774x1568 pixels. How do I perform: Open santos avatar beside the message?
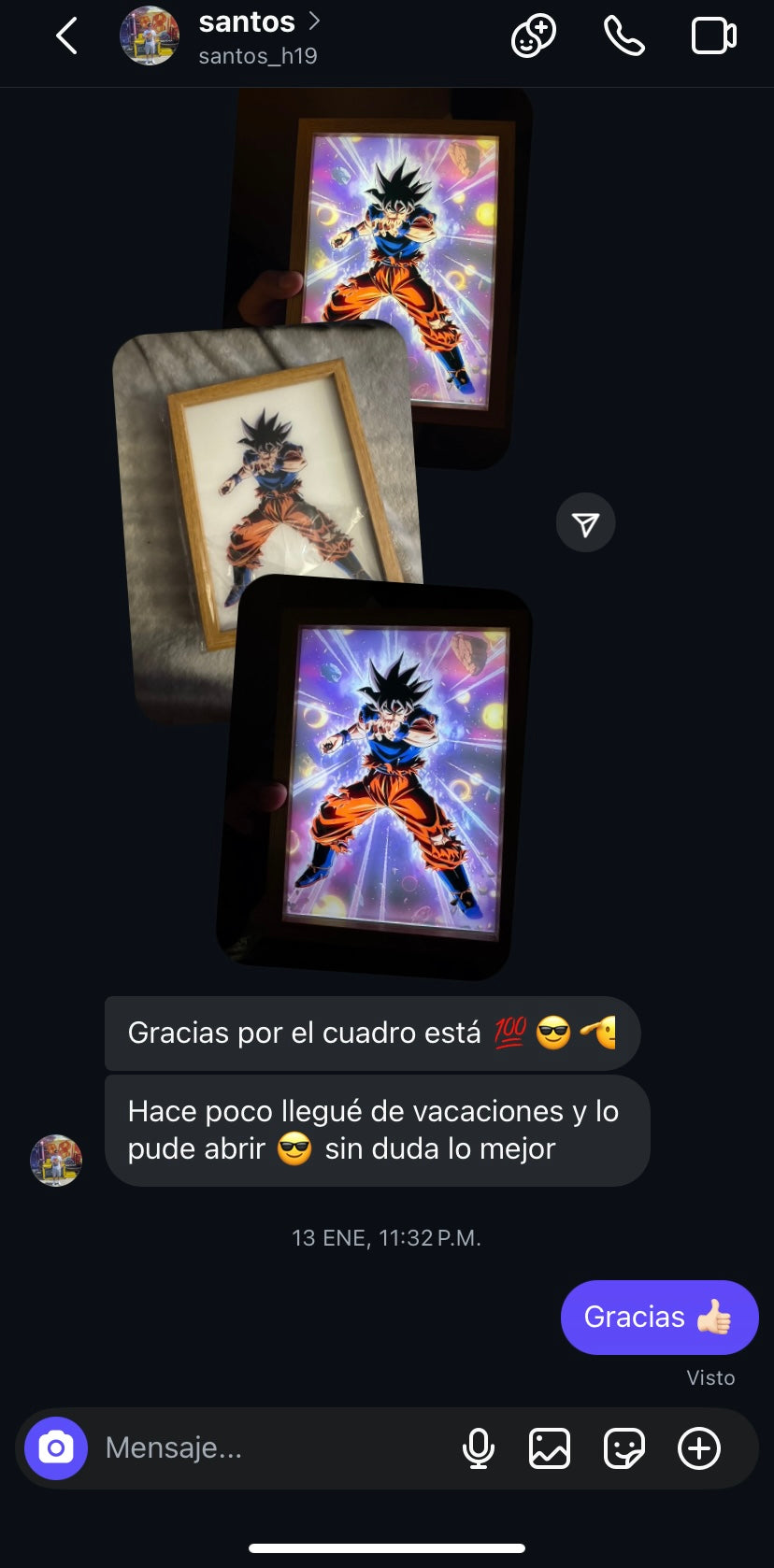click(x=56, y=1161)
